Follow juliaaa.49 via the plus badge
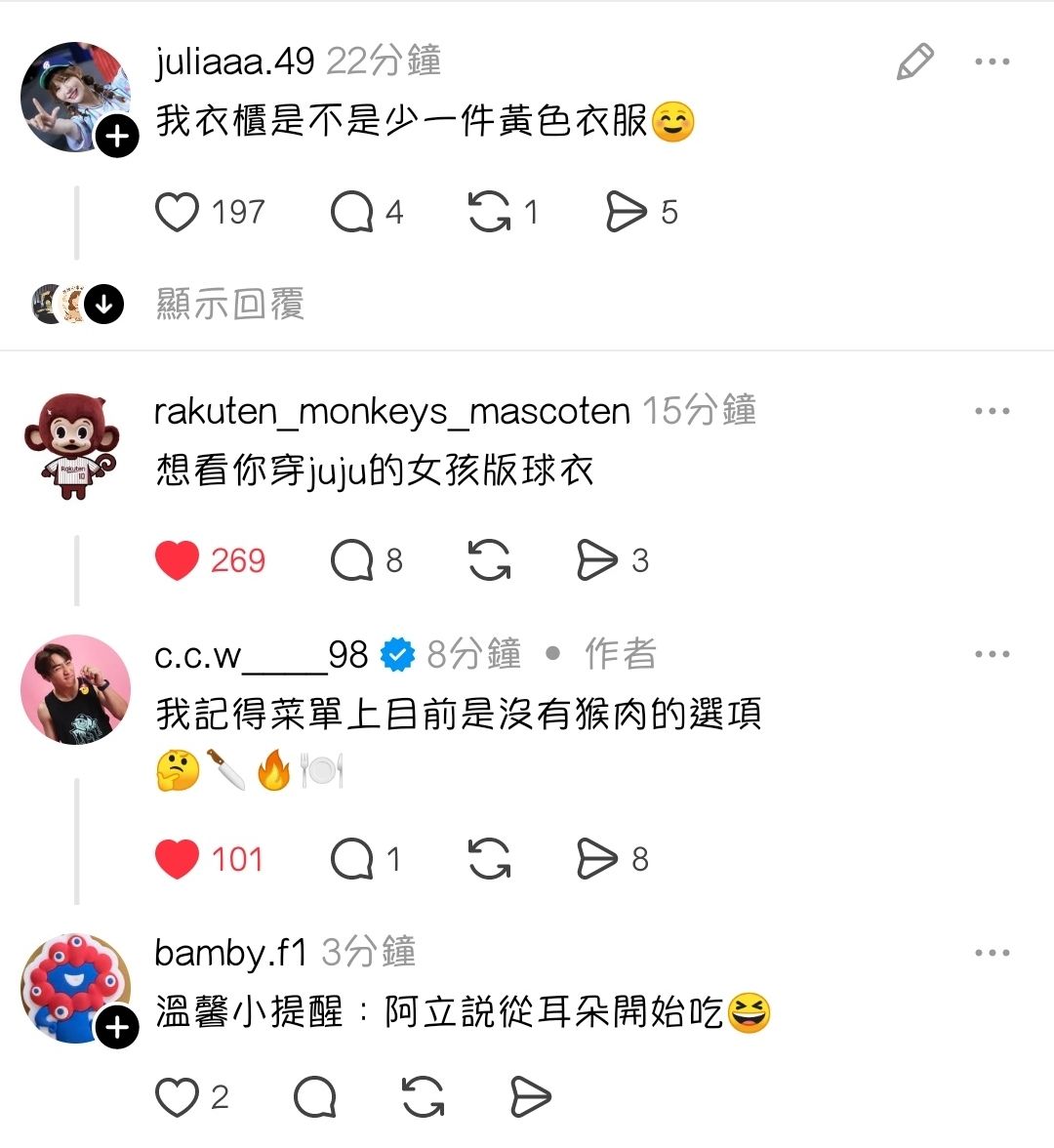1054x1148 pixels. click(117, 137)
